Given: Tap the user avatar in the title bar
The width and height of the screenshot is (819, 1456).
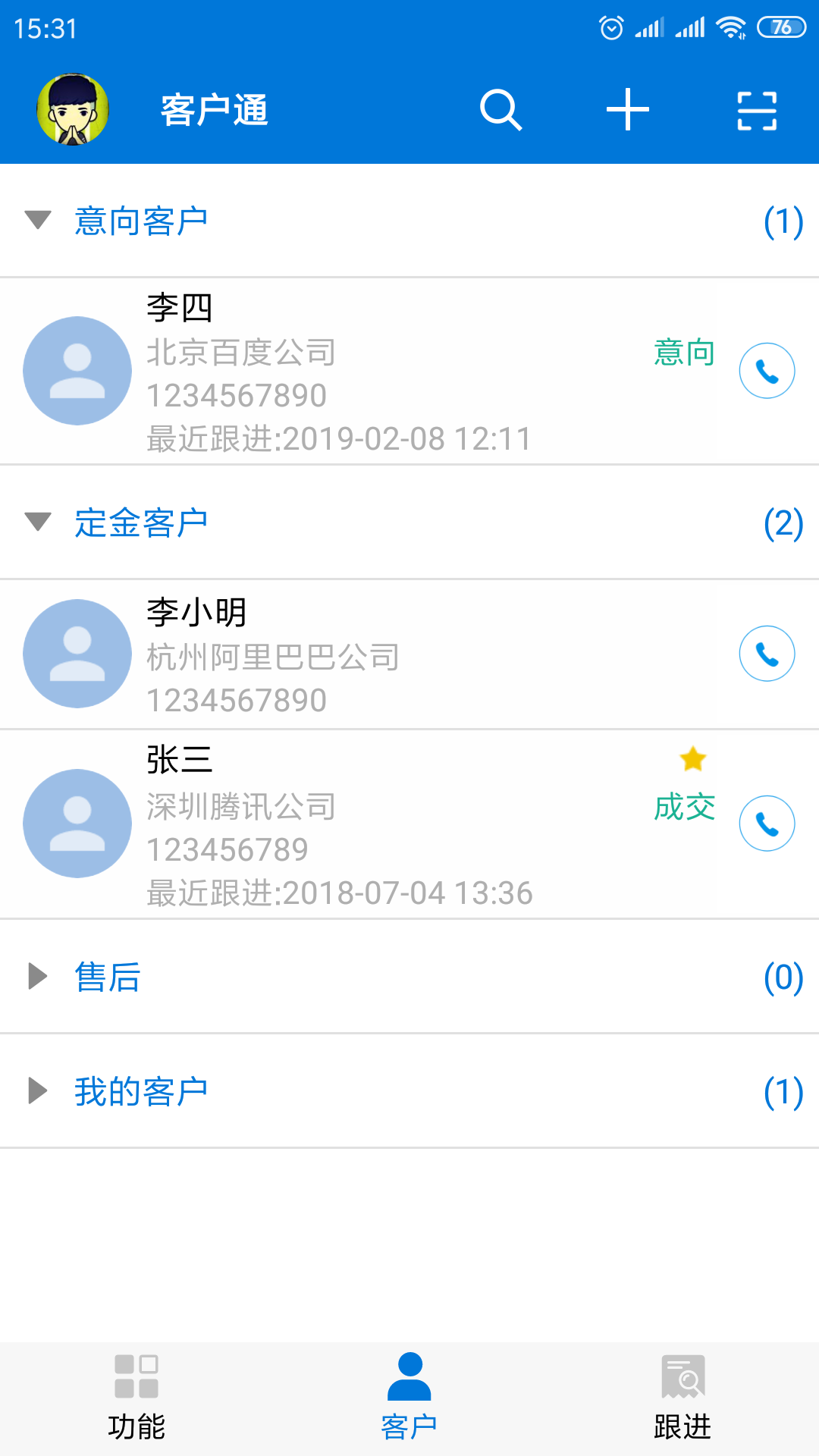Looking at the screenshot, I should tap(74, 109).
